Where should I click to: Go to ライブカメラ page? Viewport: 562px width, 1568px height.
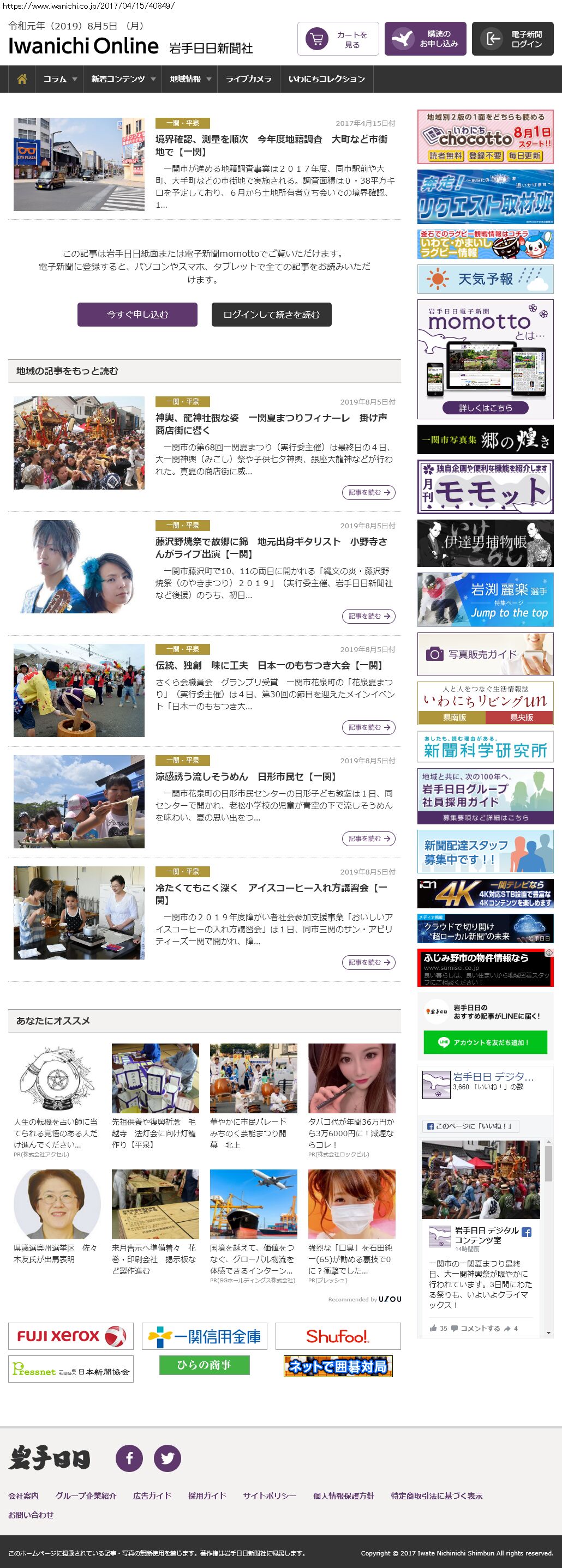(248, 79)
